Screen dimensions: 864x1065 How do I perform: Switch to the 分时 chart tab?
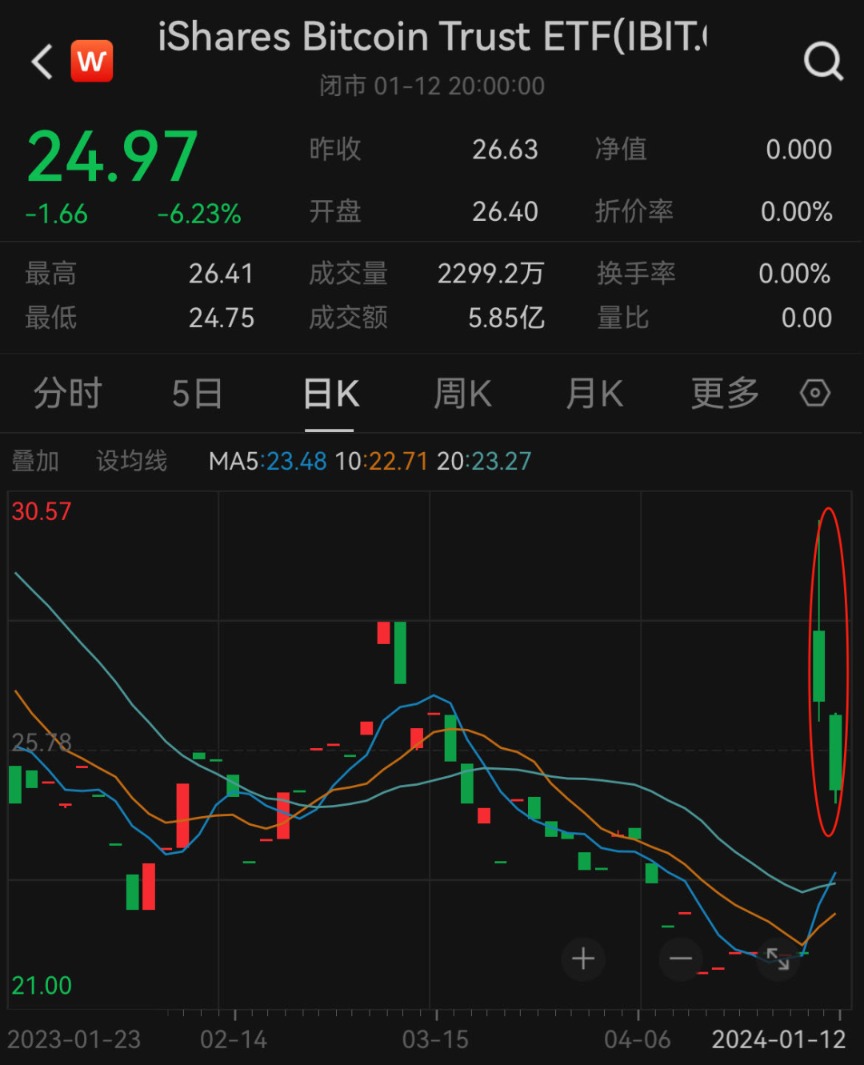point(67,394)
